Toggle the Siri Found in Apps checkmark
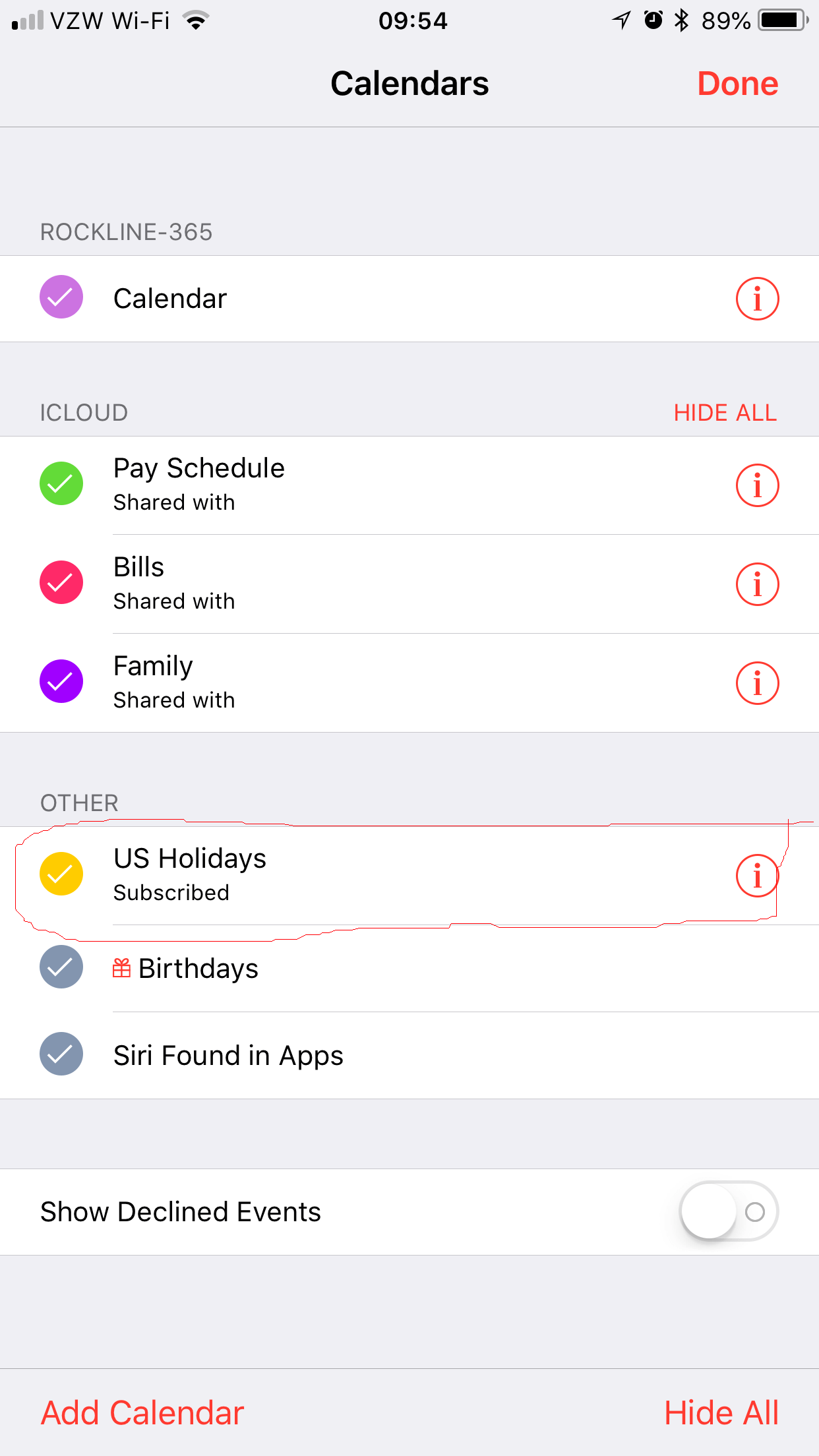Screen dimensions: 819x1456 point(61,1054)
